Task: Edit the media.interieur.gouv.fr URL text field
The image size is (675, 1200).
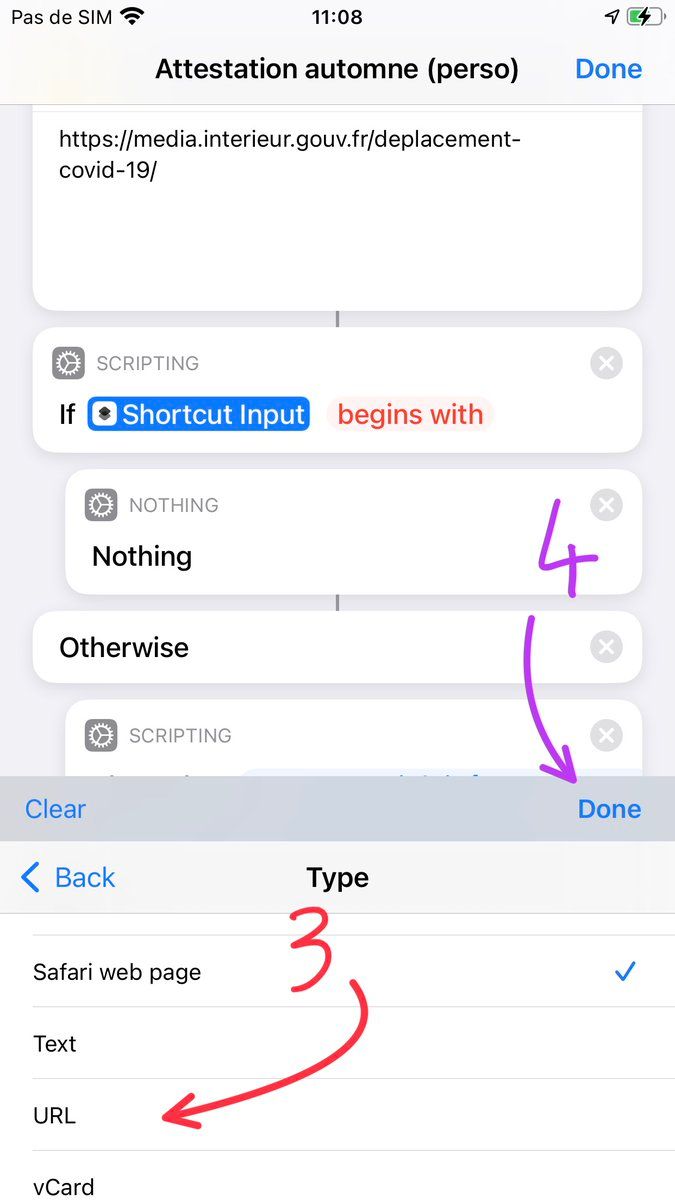Action: [337, 207]
